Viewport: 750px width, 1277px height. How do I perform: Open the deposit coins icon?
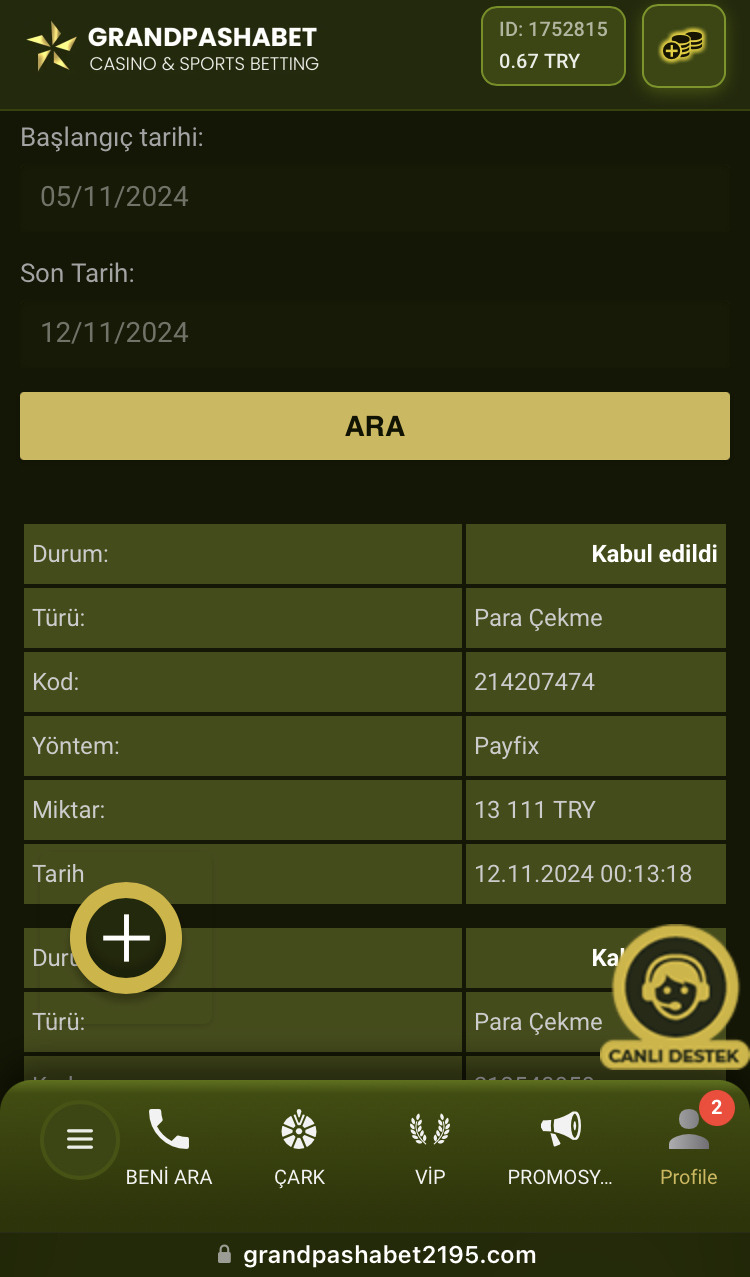coord(684,46)
